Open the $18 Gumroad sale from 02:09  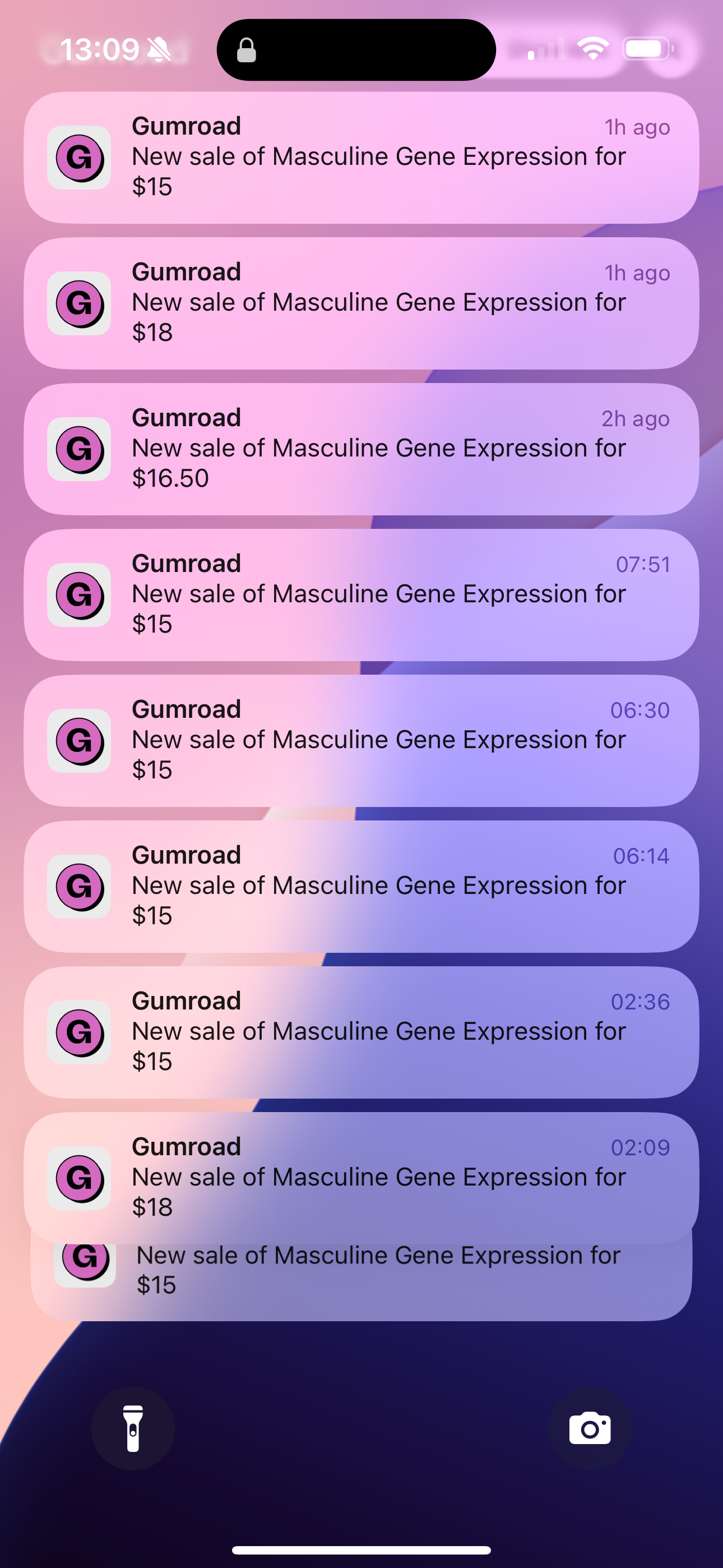coord(361,1177)
